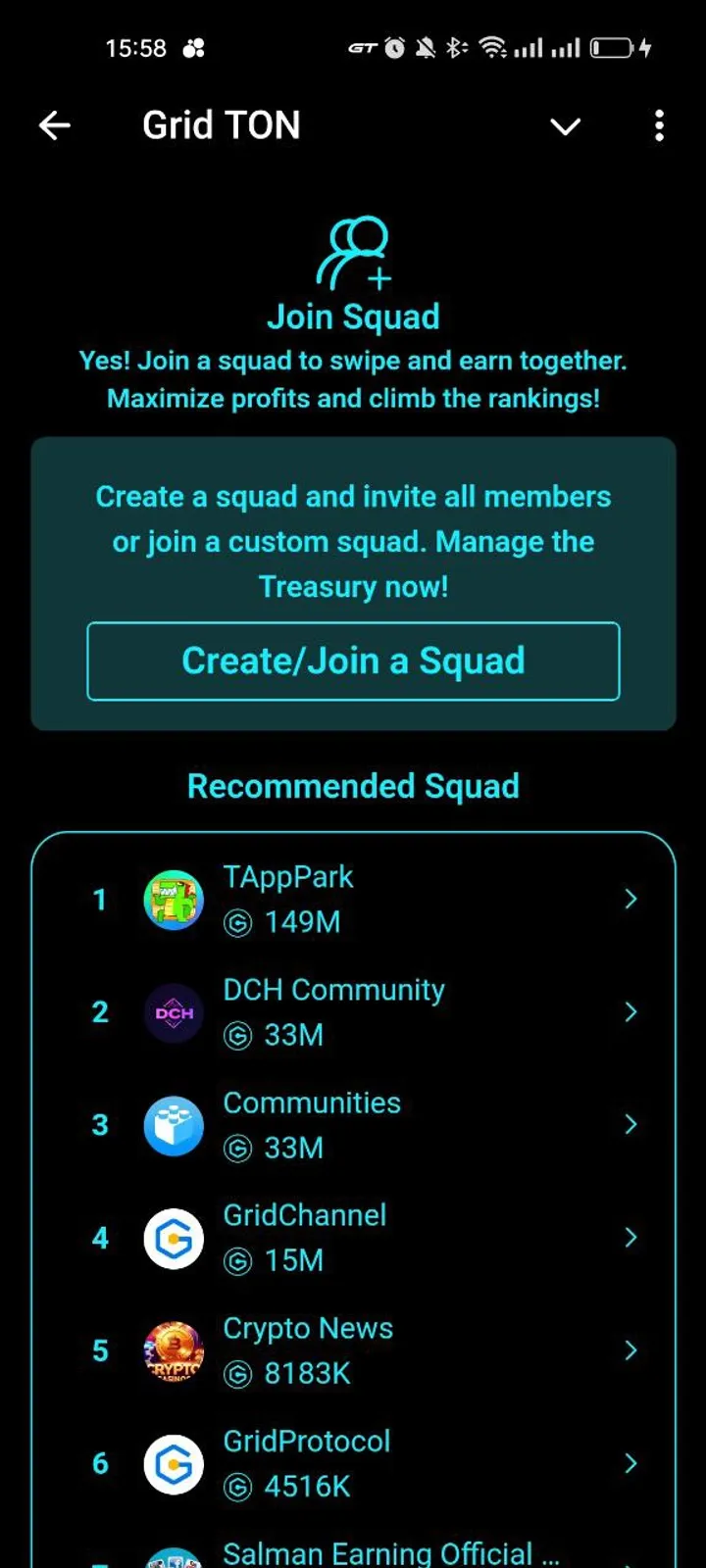View the GridChannel squad
706x1568 pixels.
tap(353, 1238)
